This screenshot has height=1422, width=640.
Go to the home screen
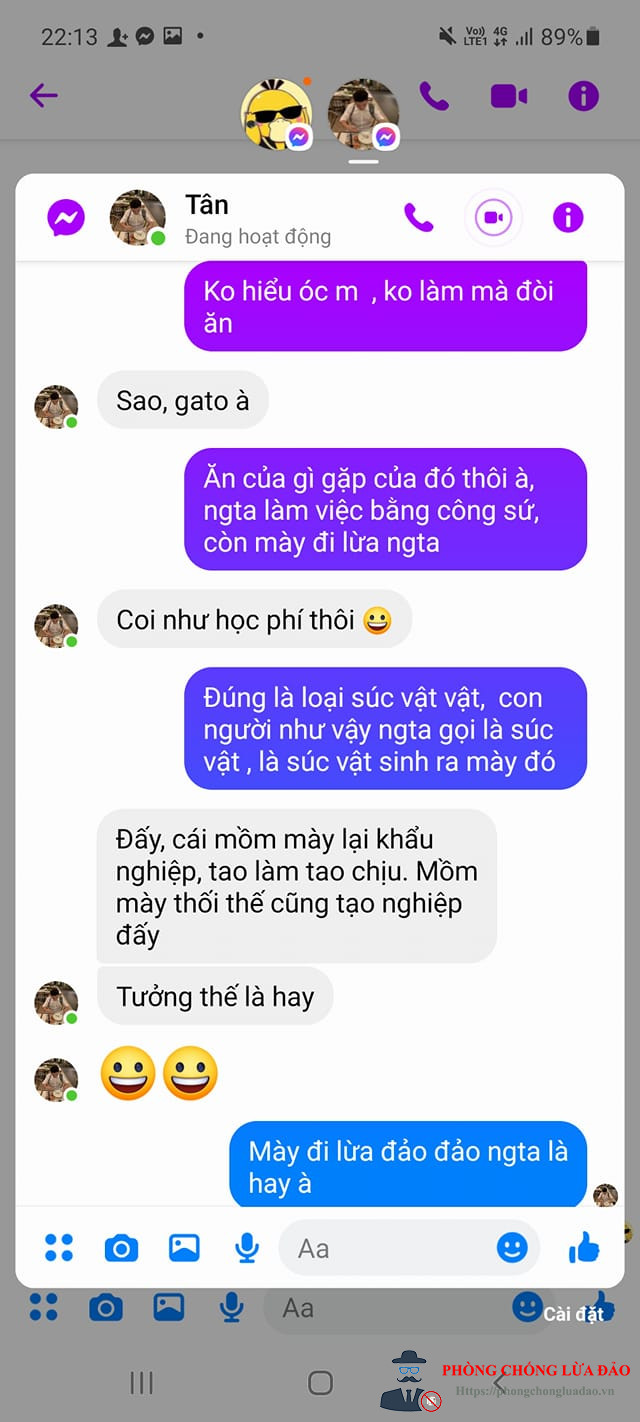point(320,1382)
